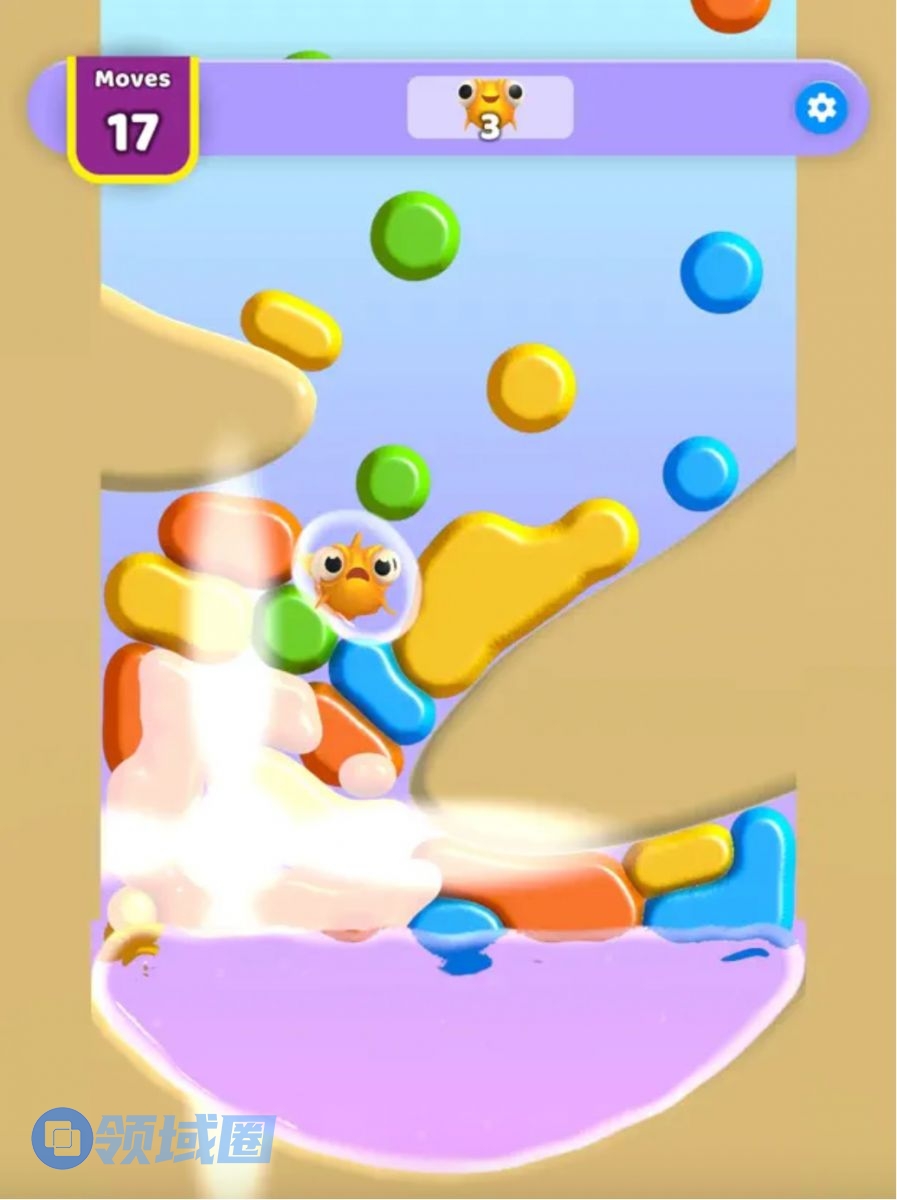The height and width of the screenshot is (1200, 897).
Task: Open the settings gear
Action: tap(821, 108)
